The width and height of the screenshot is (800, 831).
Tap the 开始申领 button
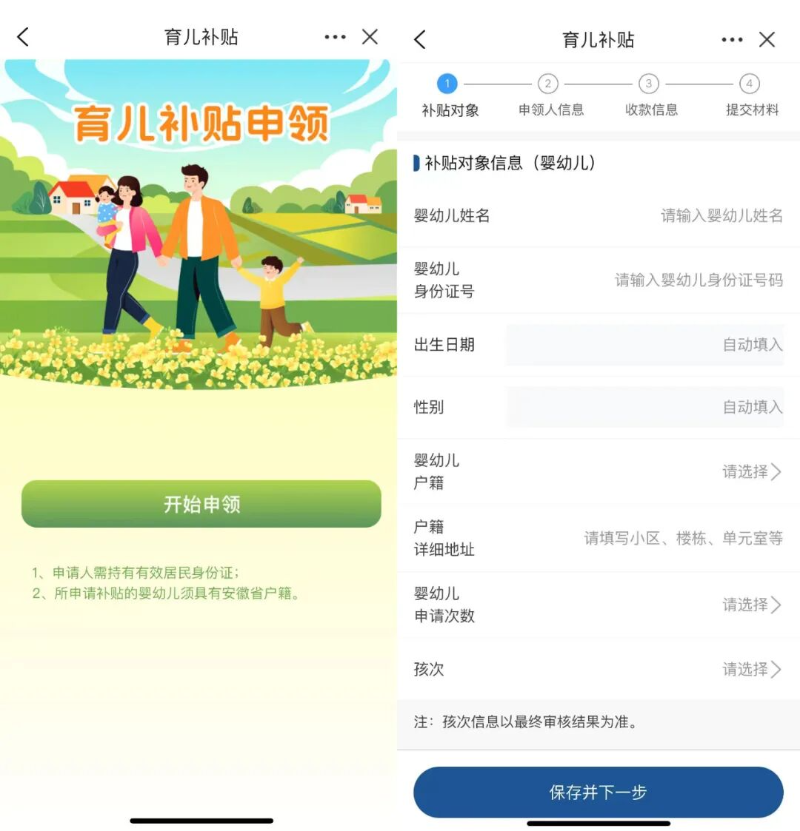tap(201, 504)
